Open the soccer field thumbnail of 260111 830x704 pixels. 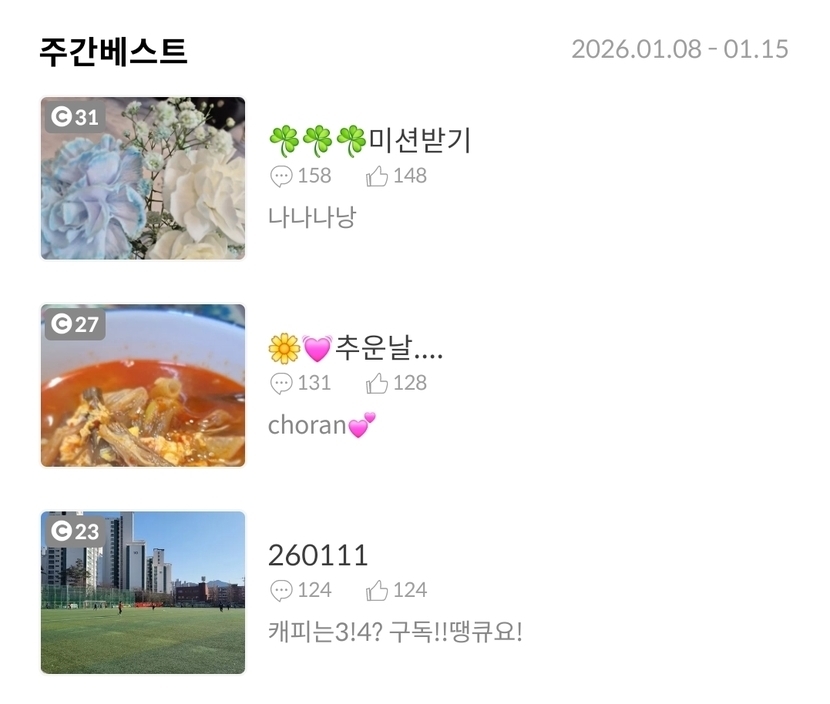(143, 592)
